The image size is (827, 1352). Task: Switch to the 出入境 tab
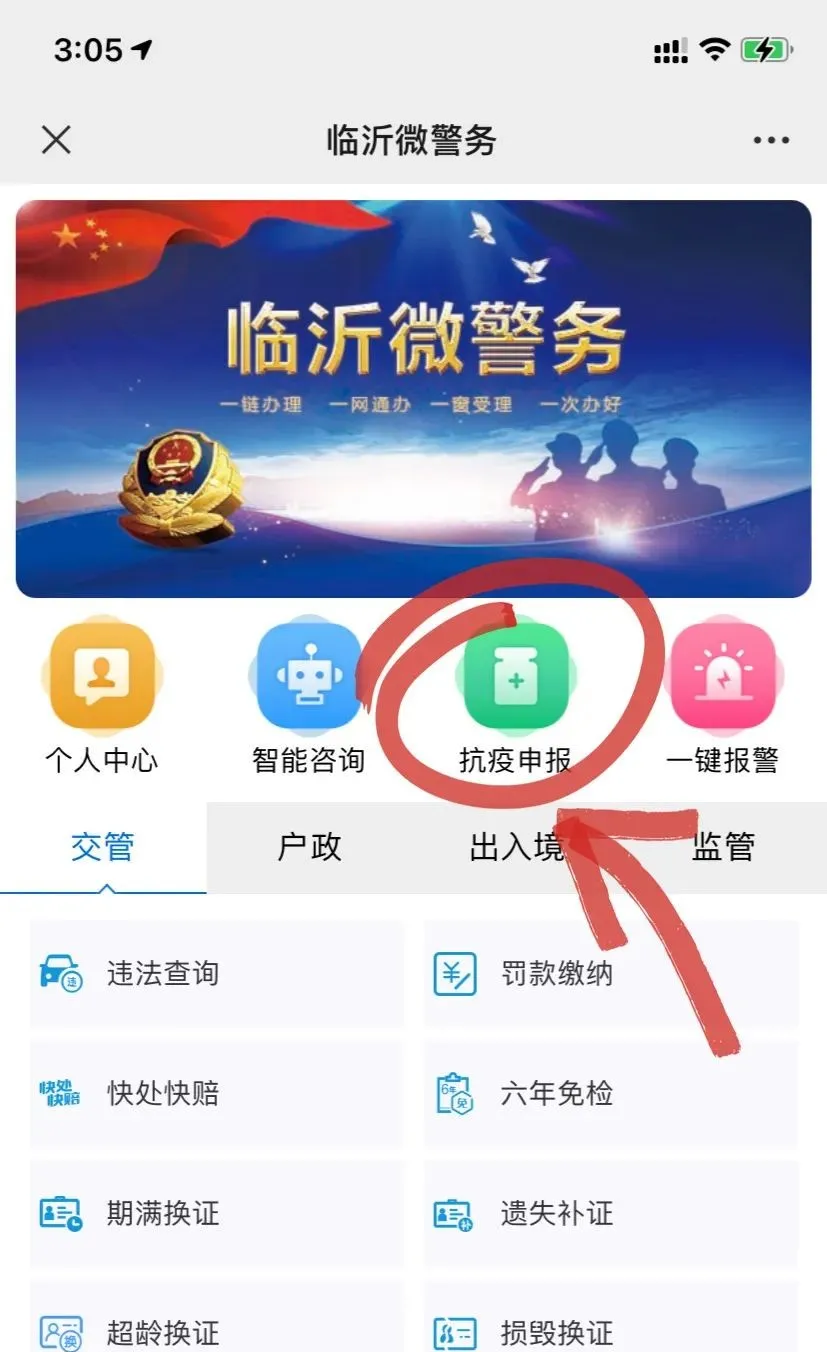(516, 847)
